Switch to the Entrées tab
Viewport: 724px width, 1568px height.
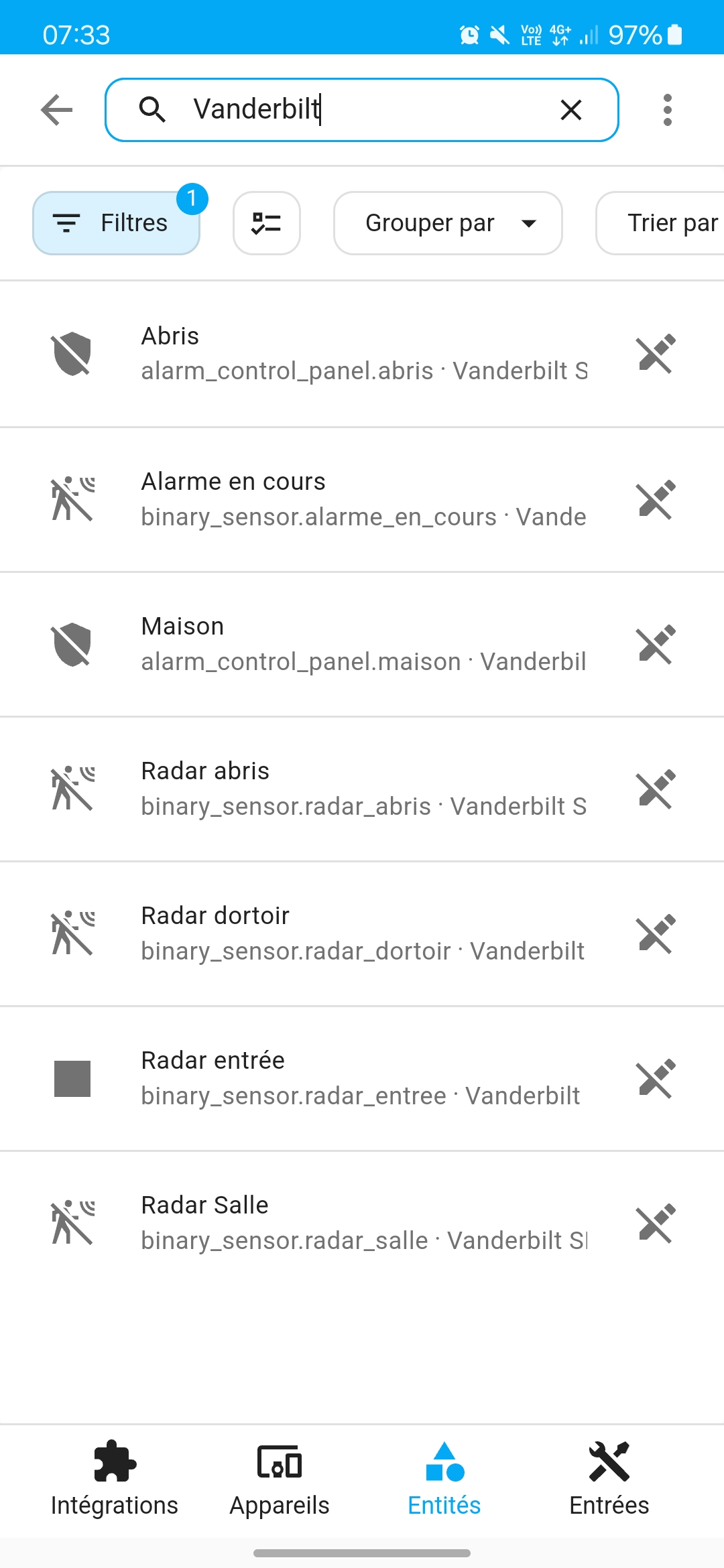[x=609, y=1480]
